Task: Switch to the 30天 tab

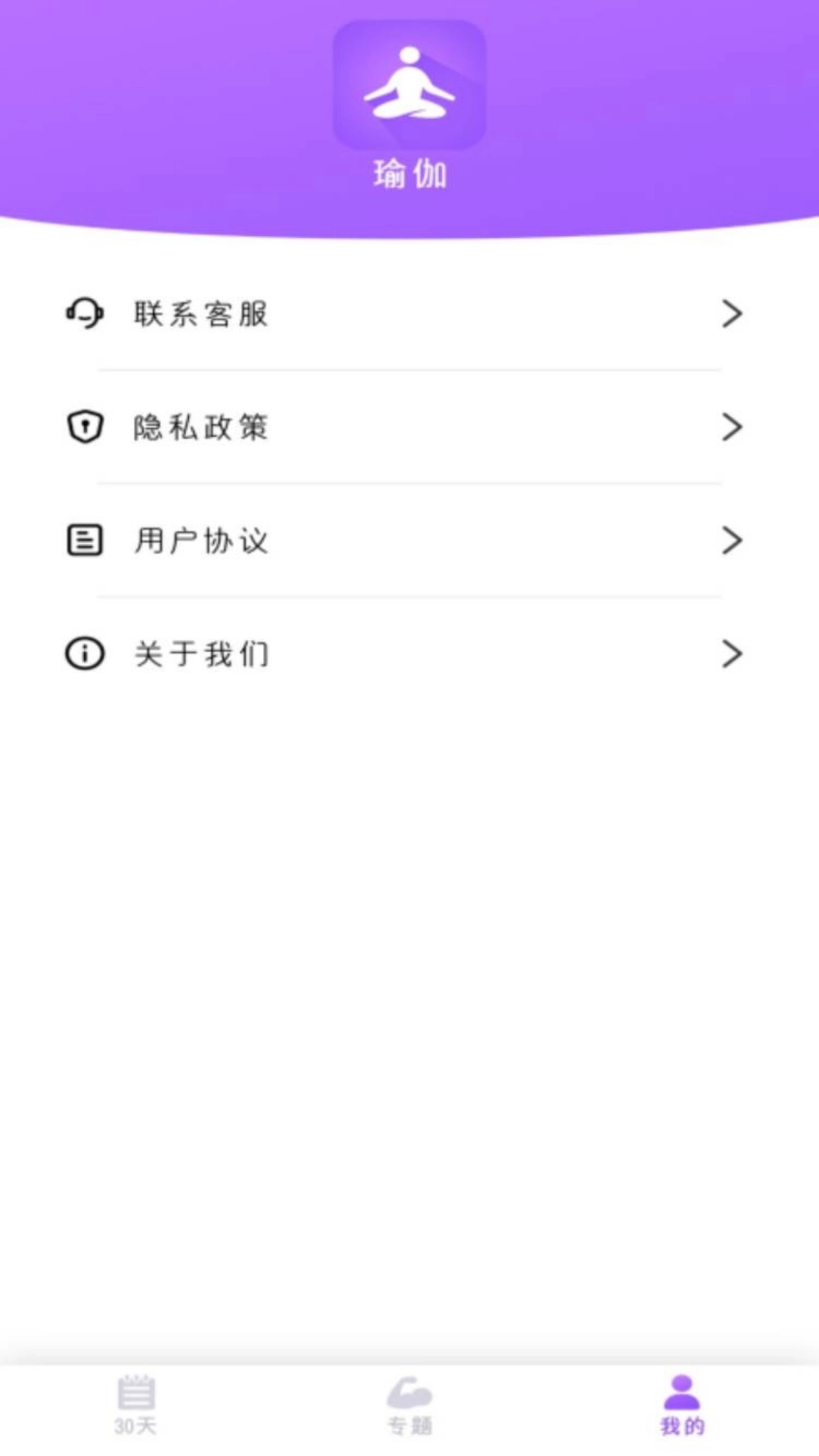Action: pyautogui.click(x=137, y=1414)
